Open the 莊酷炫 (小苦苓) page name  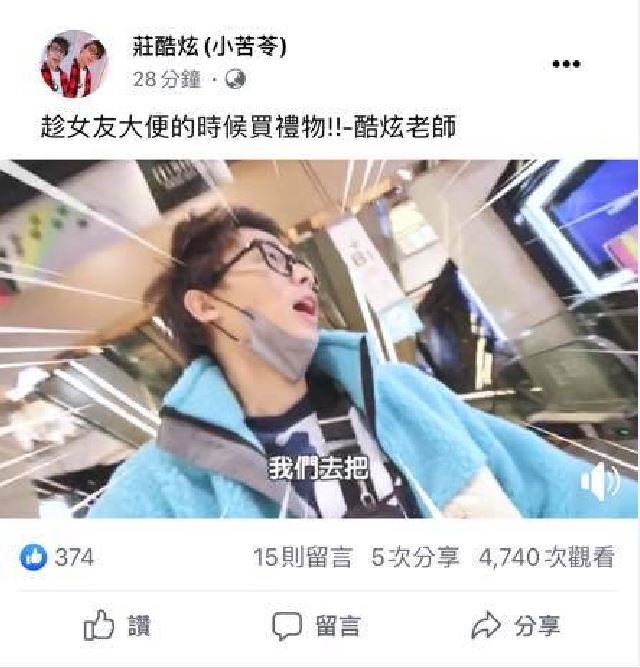point(211,47)
